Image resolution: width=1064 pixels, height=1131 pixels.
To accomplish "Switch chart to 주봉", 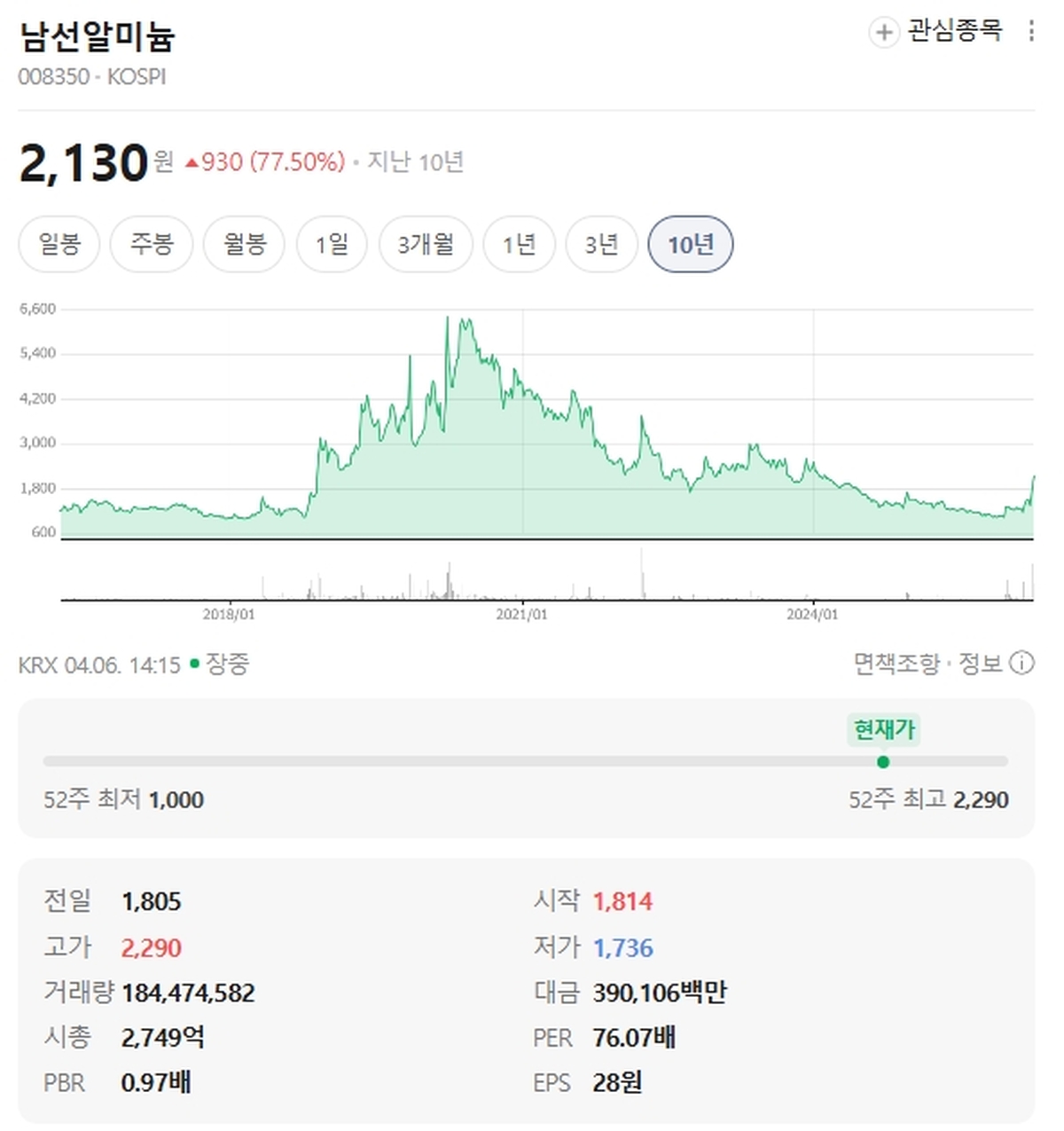I will click(152, 244).
